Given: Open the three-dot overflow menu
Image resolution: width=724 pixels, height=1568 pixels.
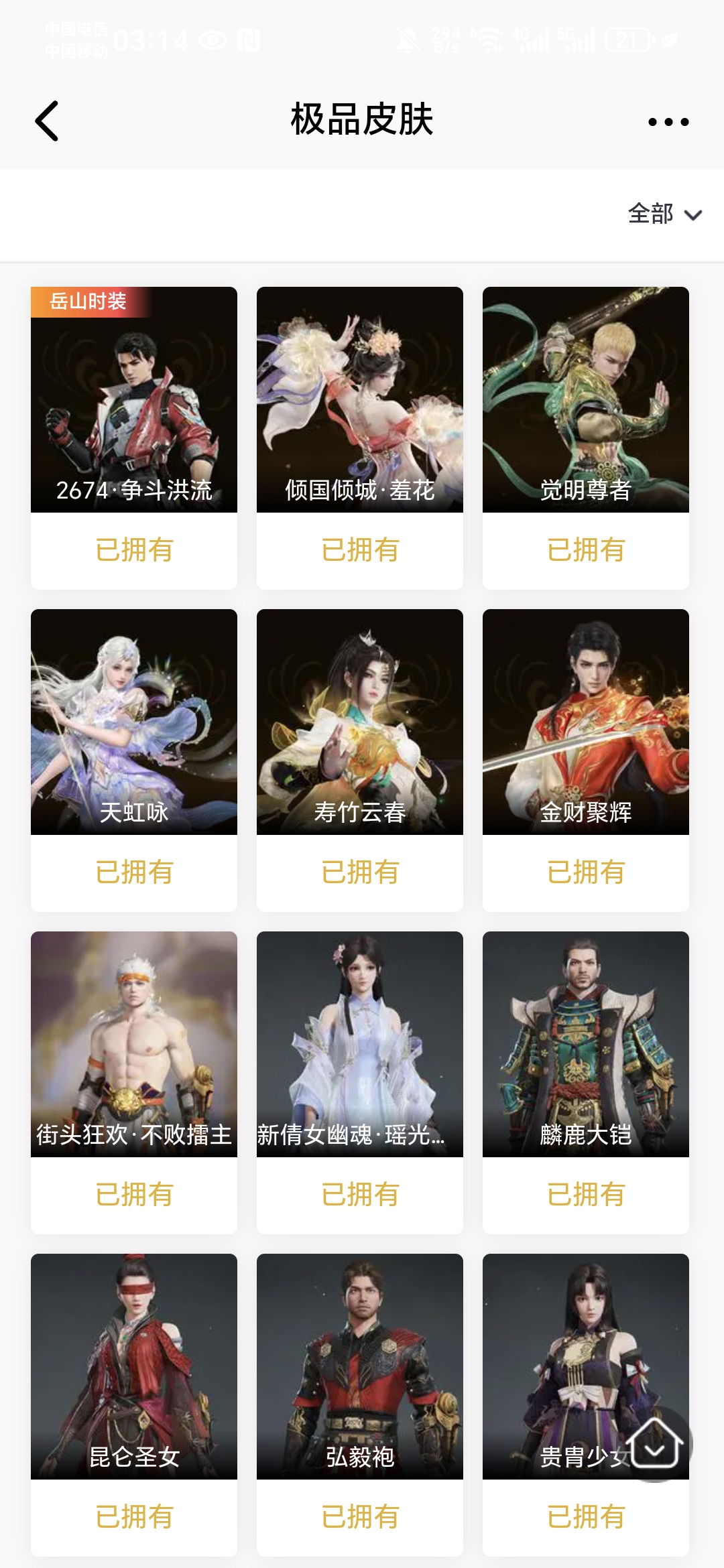Looking at the screenshot, I should 668,122.
